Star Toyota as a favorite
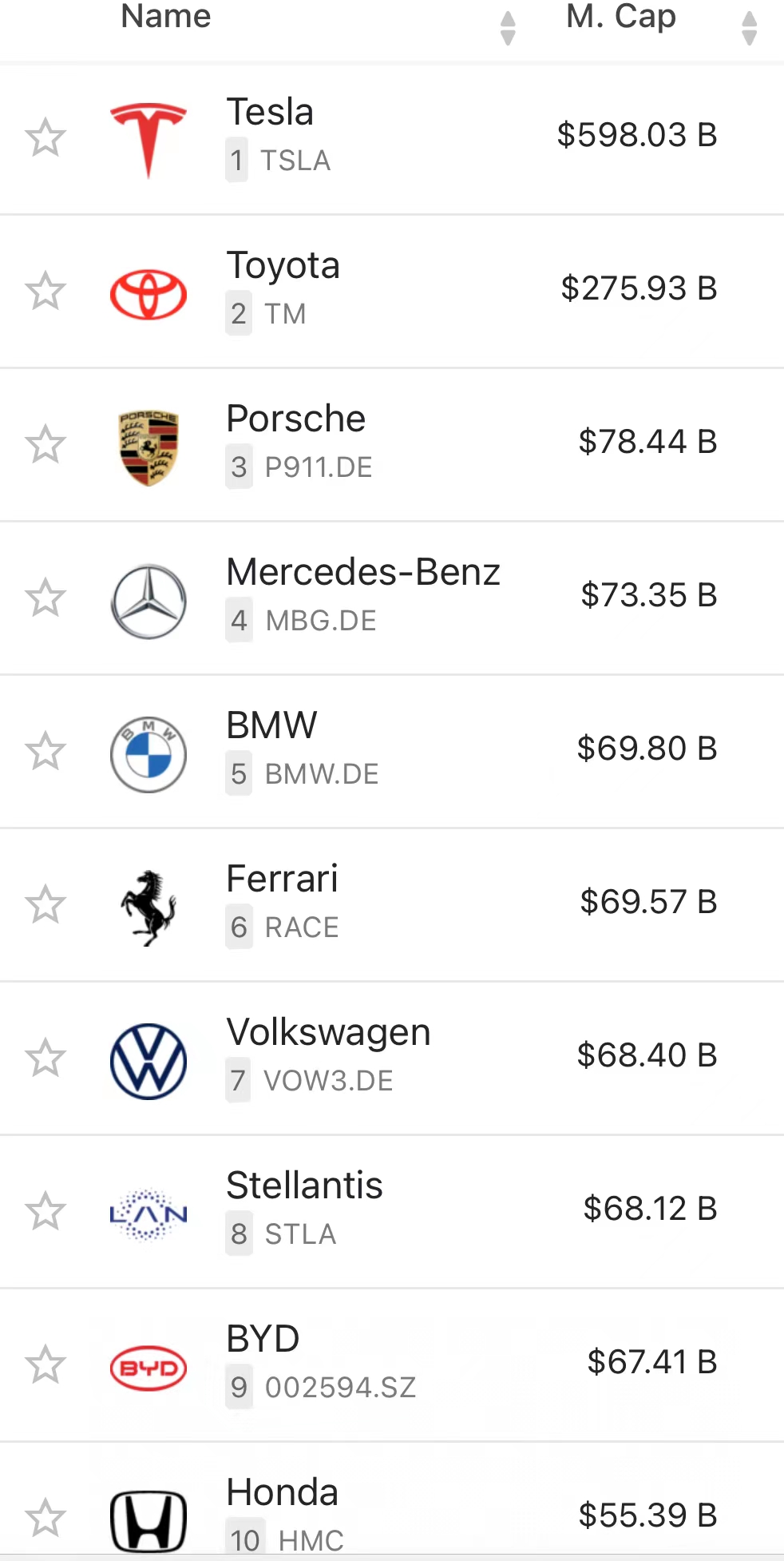The image size is (784, 1561). coord(46,291)
